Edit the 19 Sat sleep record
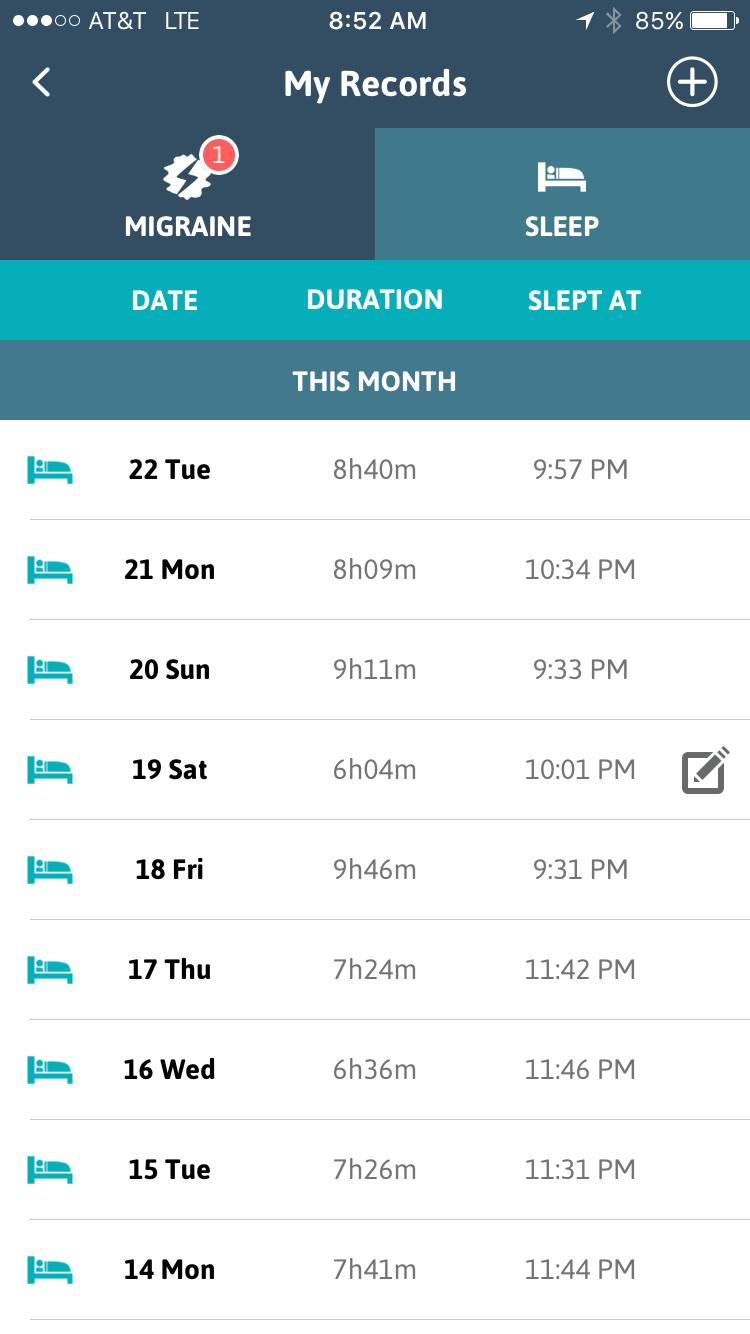This screenshot has width=750, height=1334. coord(706,770)
